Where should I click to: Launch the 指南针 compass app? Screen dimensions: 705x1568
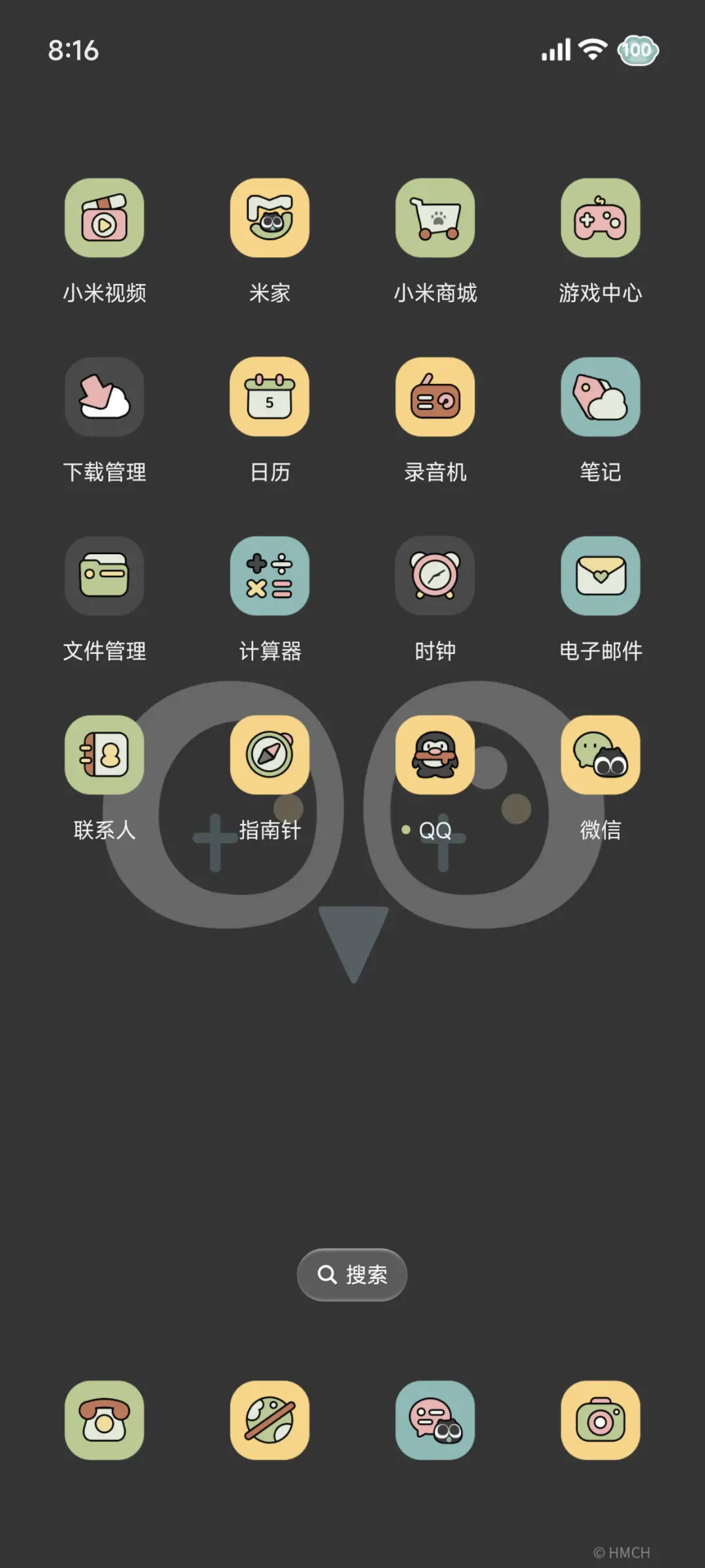[x=270, y=754]
